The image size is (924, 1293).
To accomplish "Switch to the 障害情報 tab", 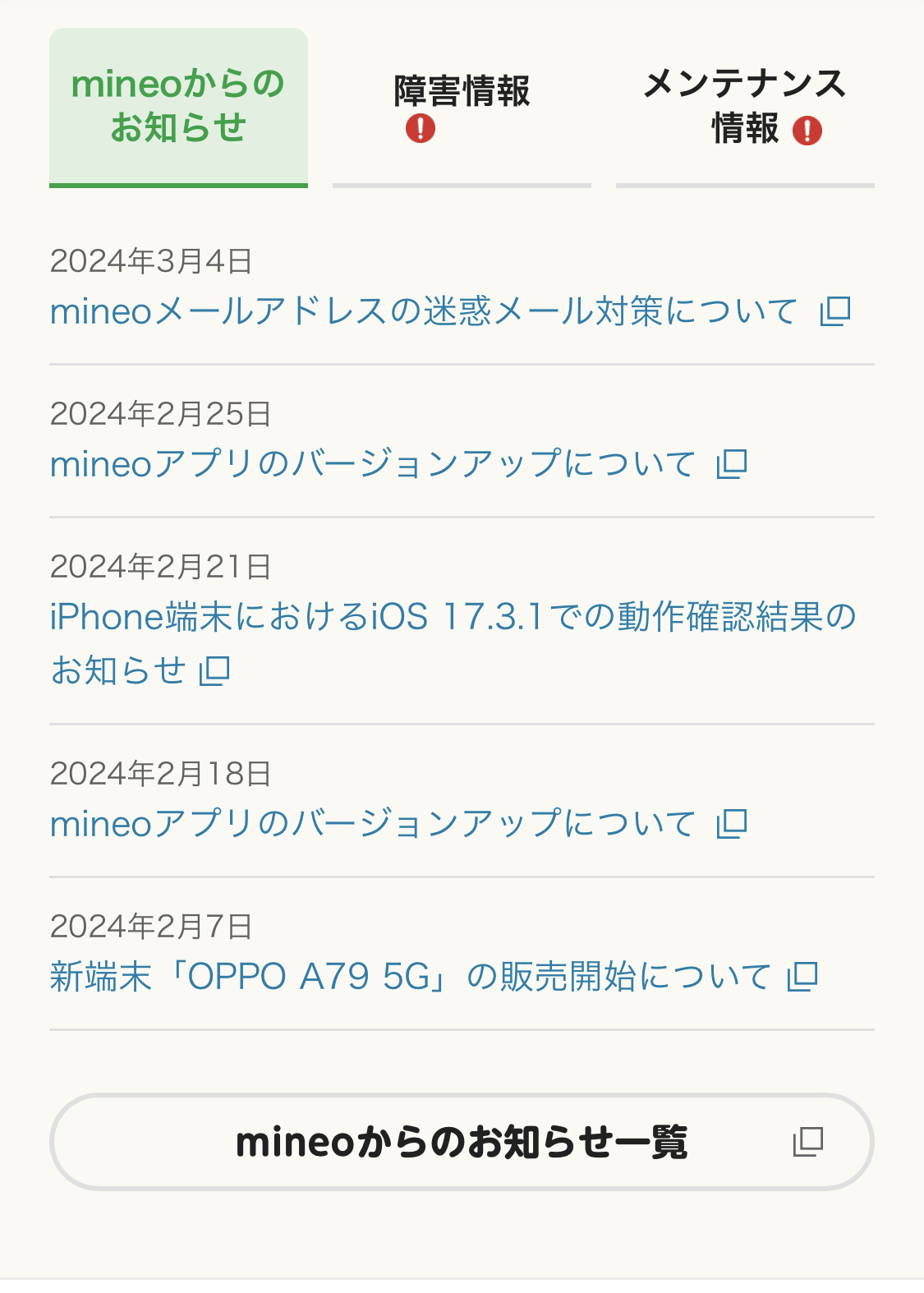I will [x=462, y=107].
